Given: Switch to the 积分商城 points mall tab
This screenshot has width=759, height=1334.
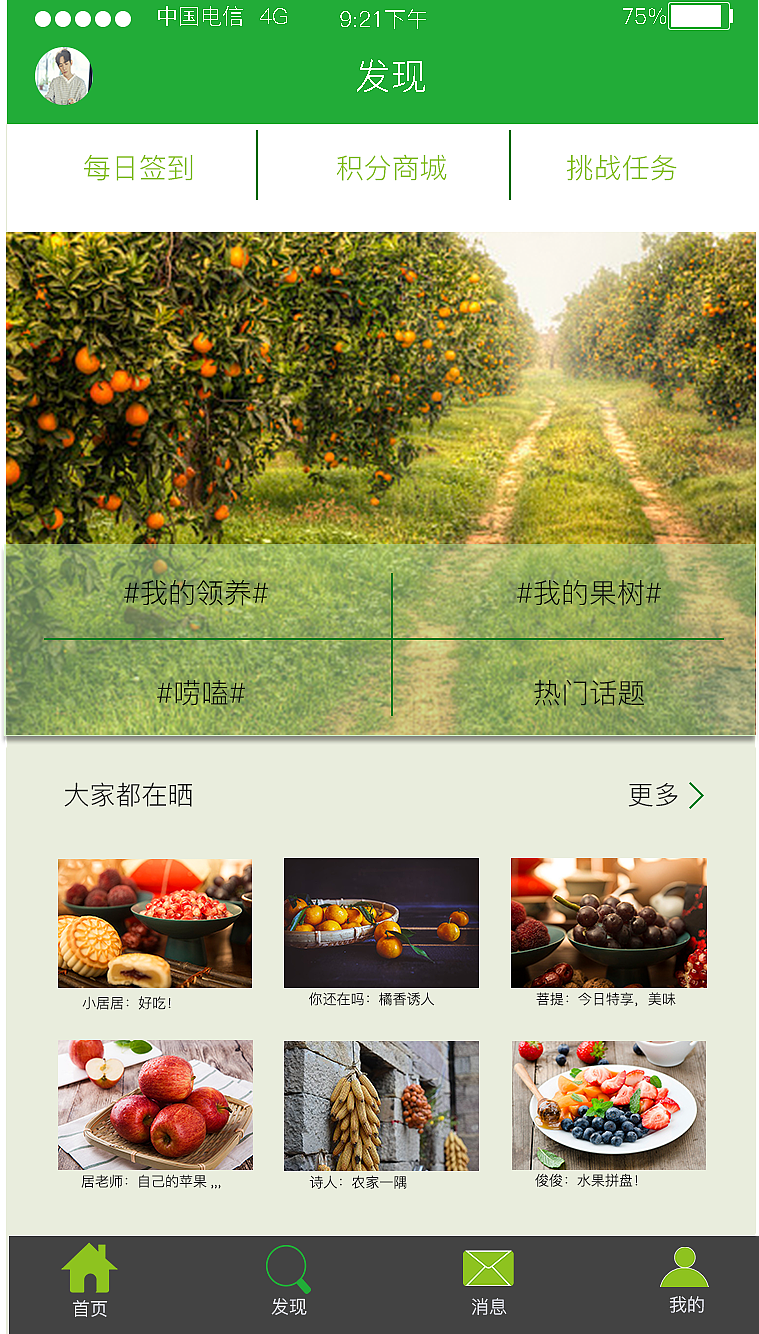Looking at the screenshot, I should pos(391,168).
